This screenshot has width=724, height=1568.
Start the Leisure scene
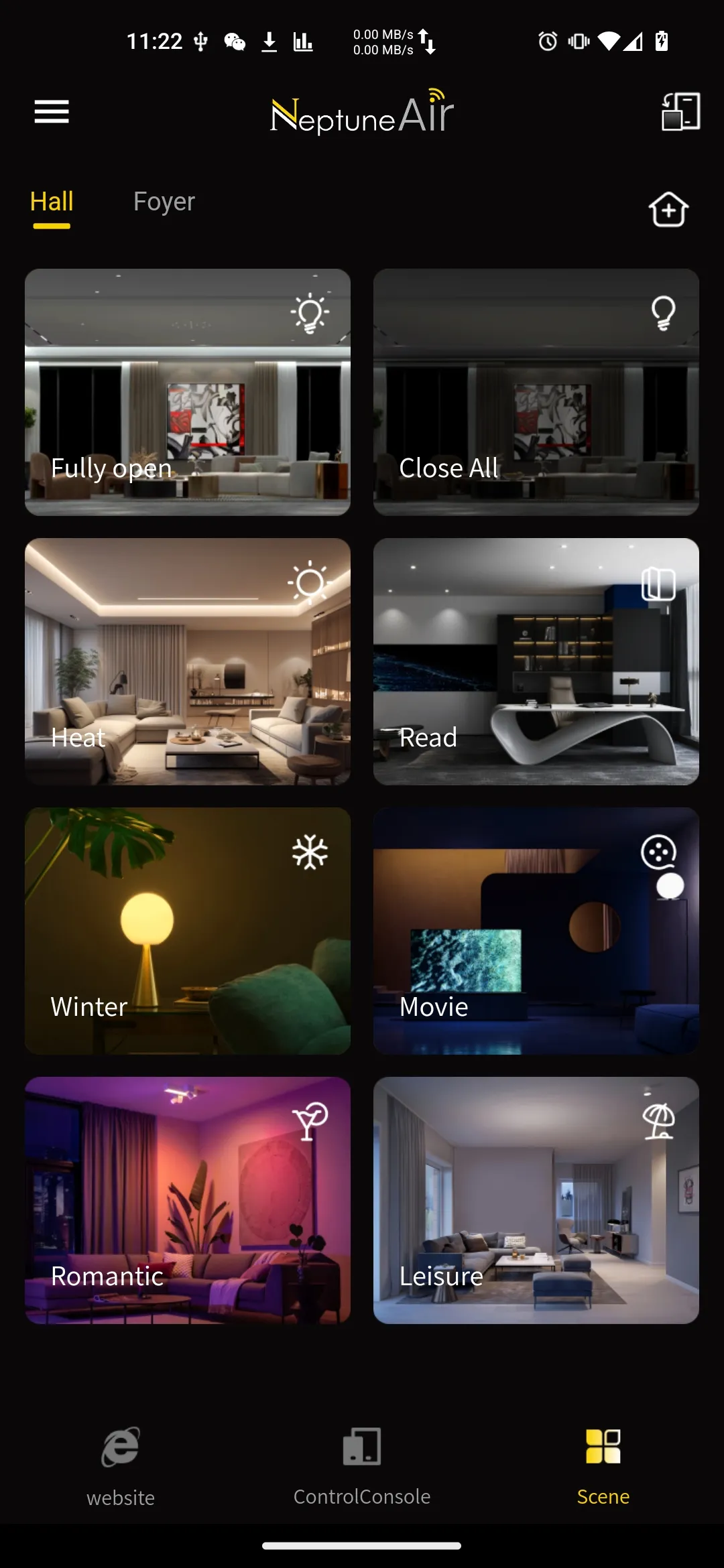pos(536,1200)
